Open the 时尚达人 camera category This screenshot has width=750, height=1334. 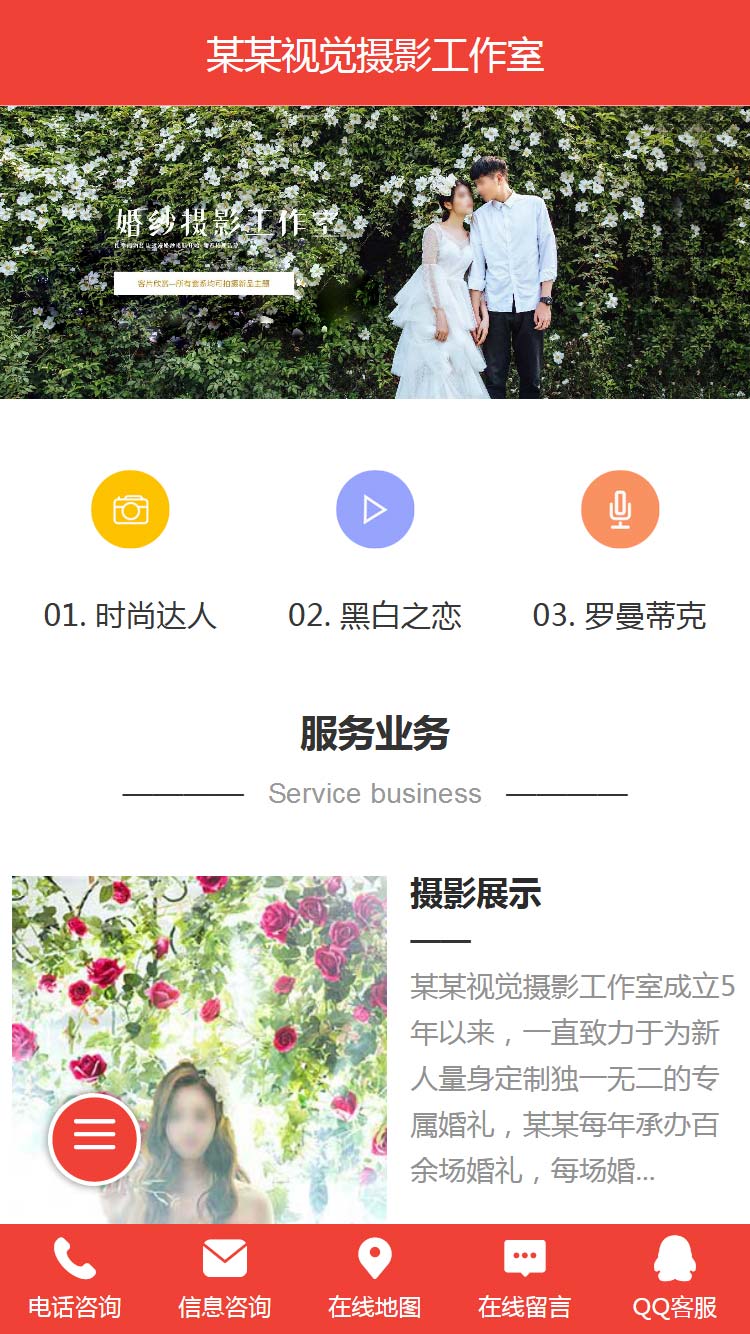click(130, 510)
